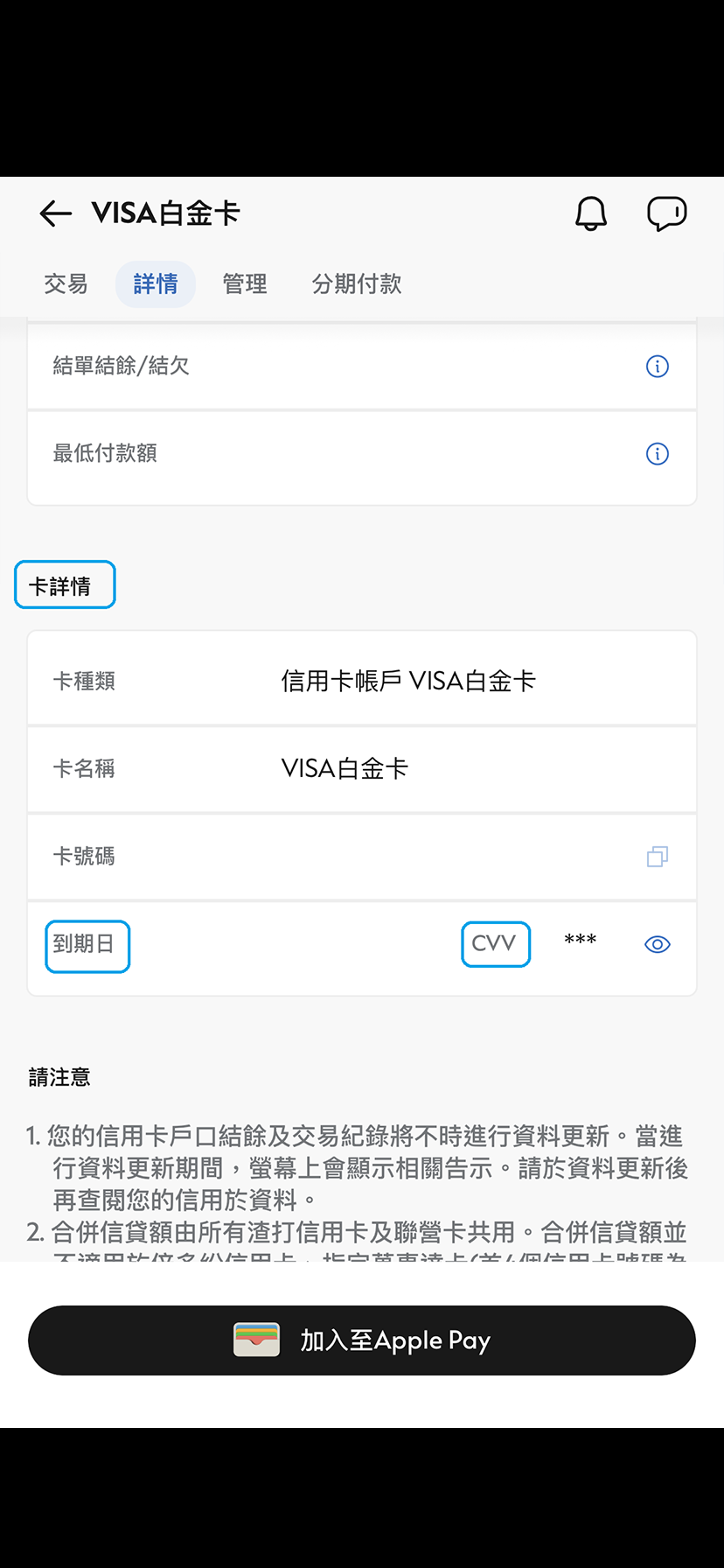Open the 分期付款 tab
Screen dimensions: 724x1568
tap(357, 283)
